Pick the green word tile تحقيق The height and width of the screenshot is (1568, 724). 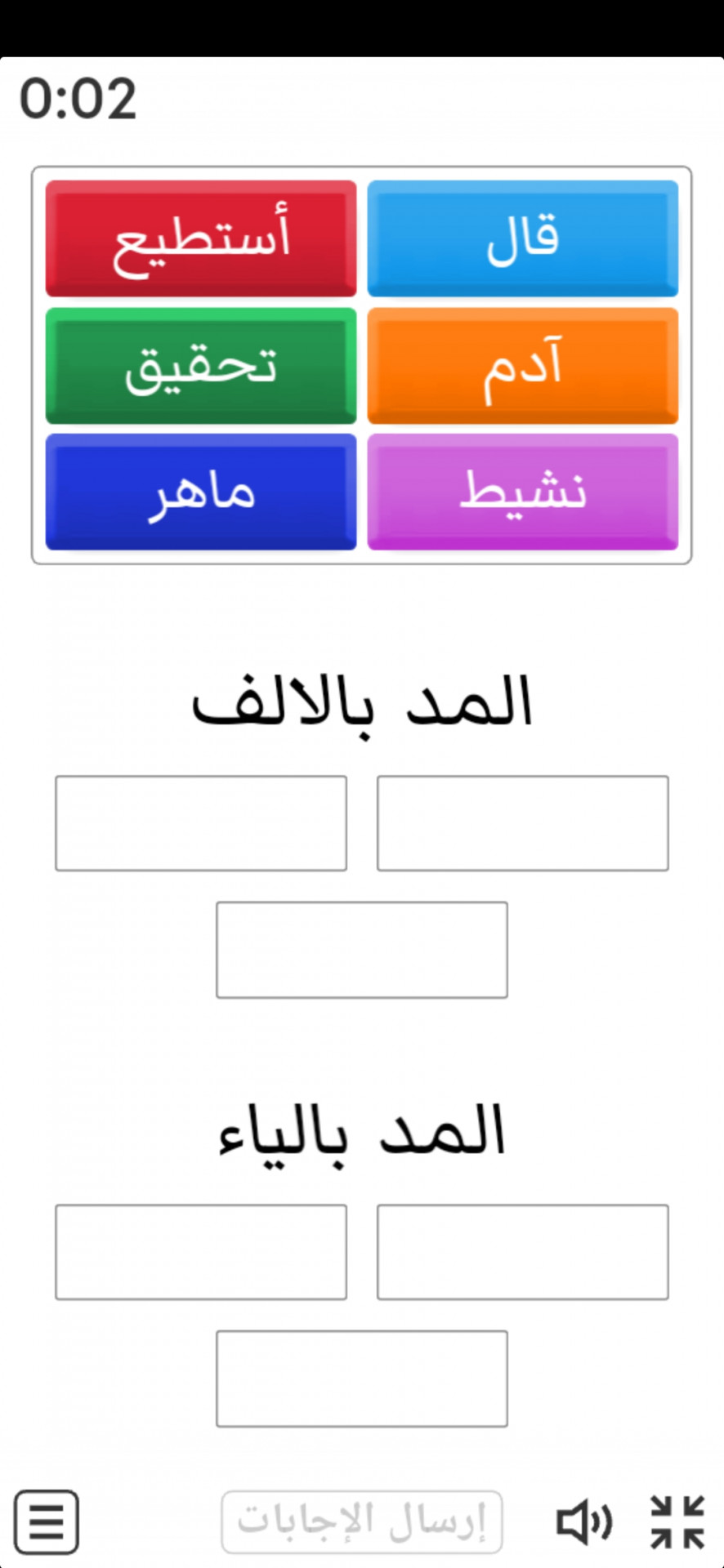pyautogui.click(x=201, y=366)
